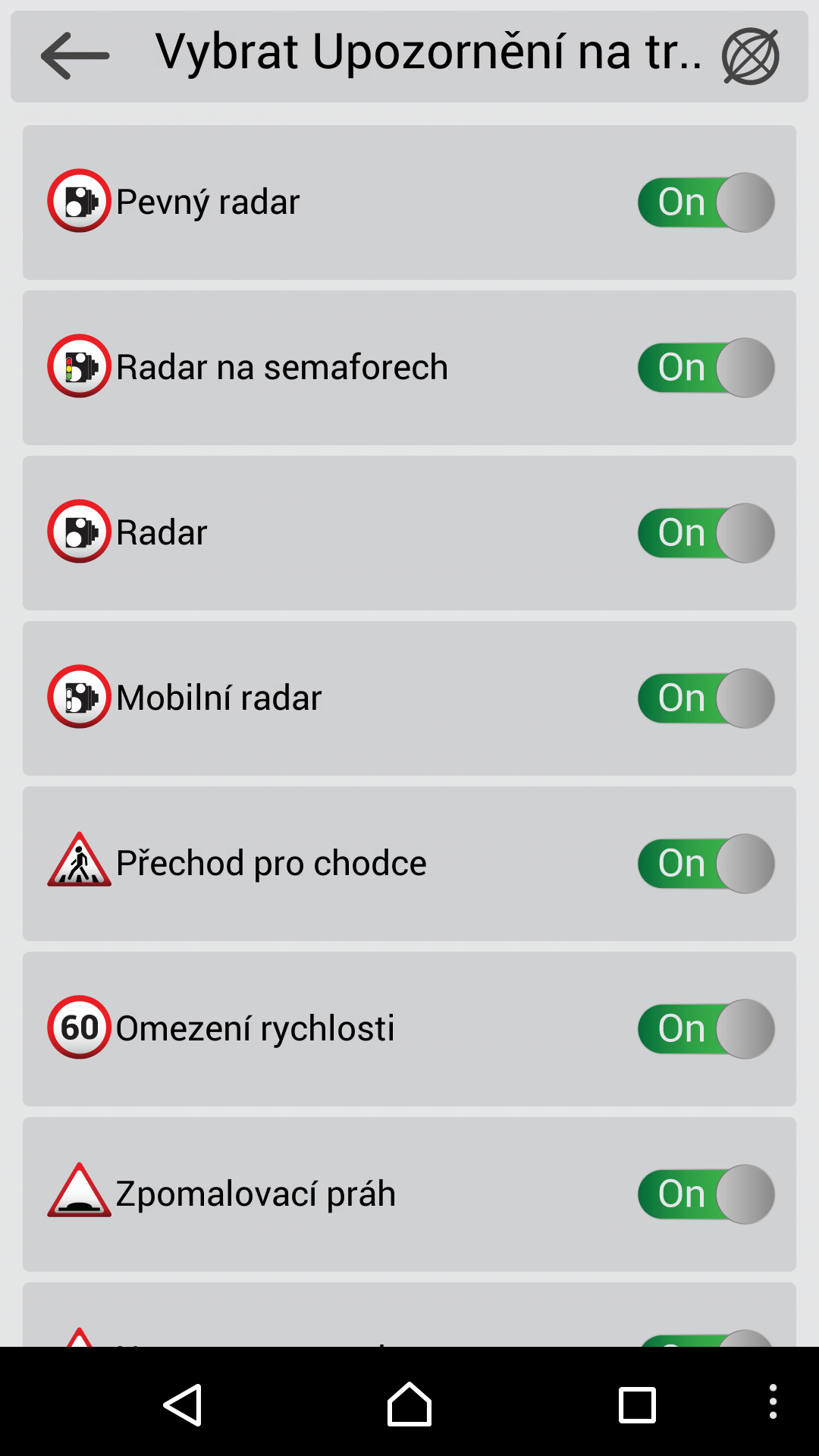Tap the crossed-circle icon in the header

751,56
